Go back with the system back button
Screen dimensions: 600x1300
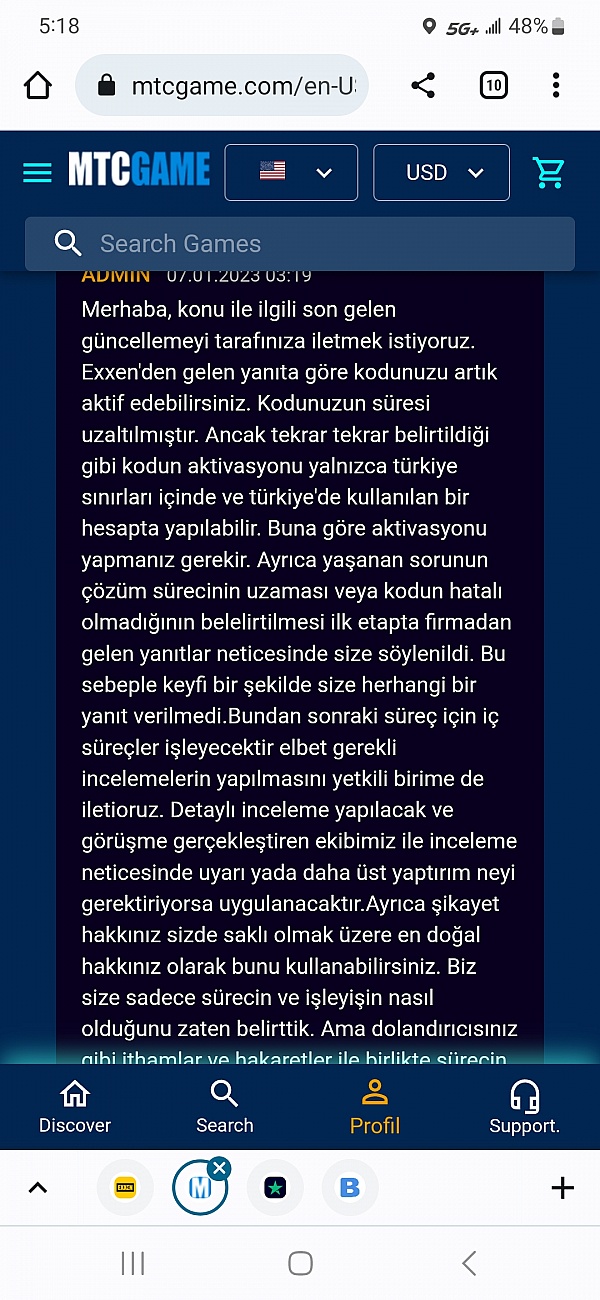click(469, 1263)
